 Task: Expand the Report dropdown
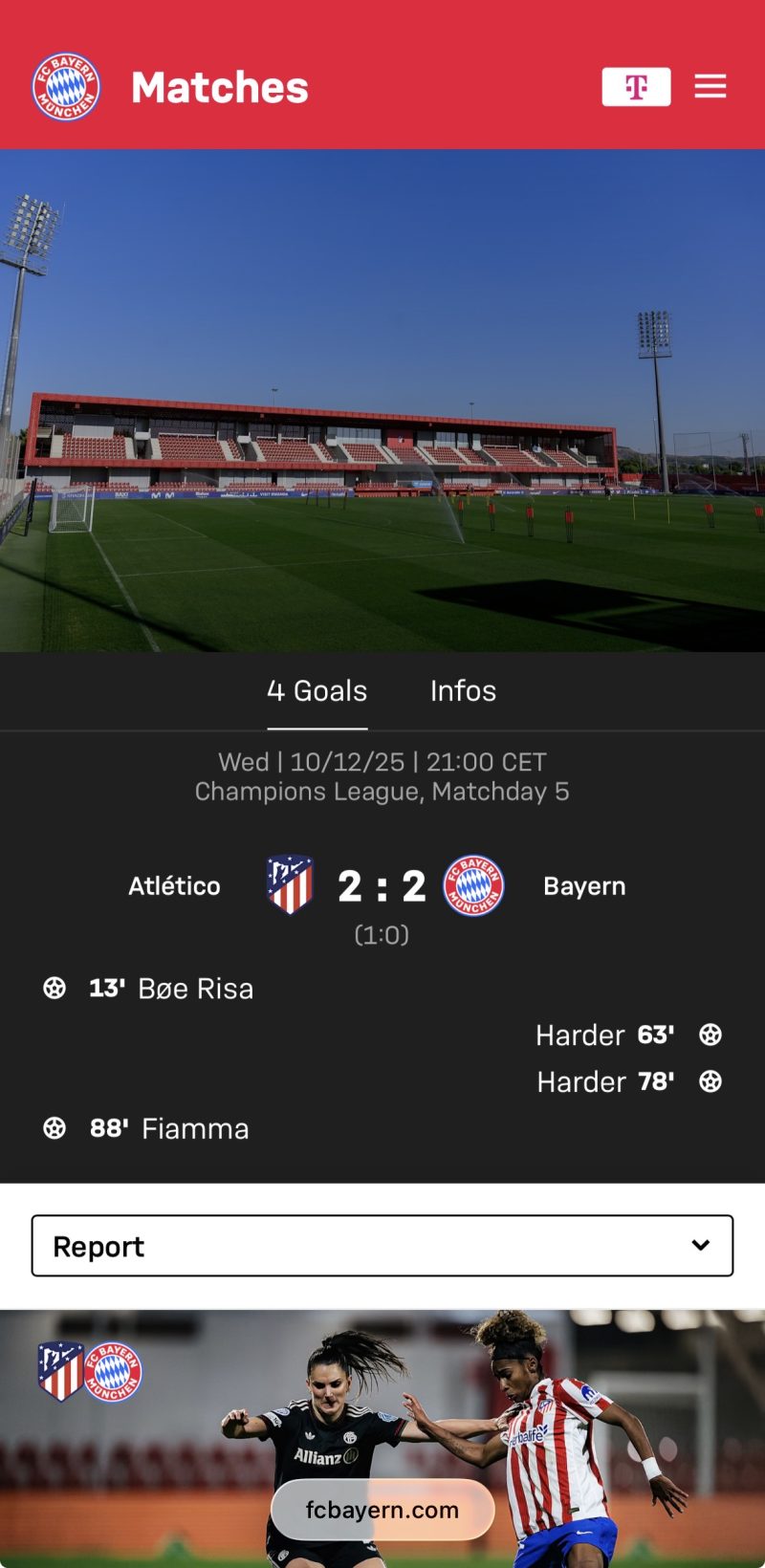[x=382, y=1246]
